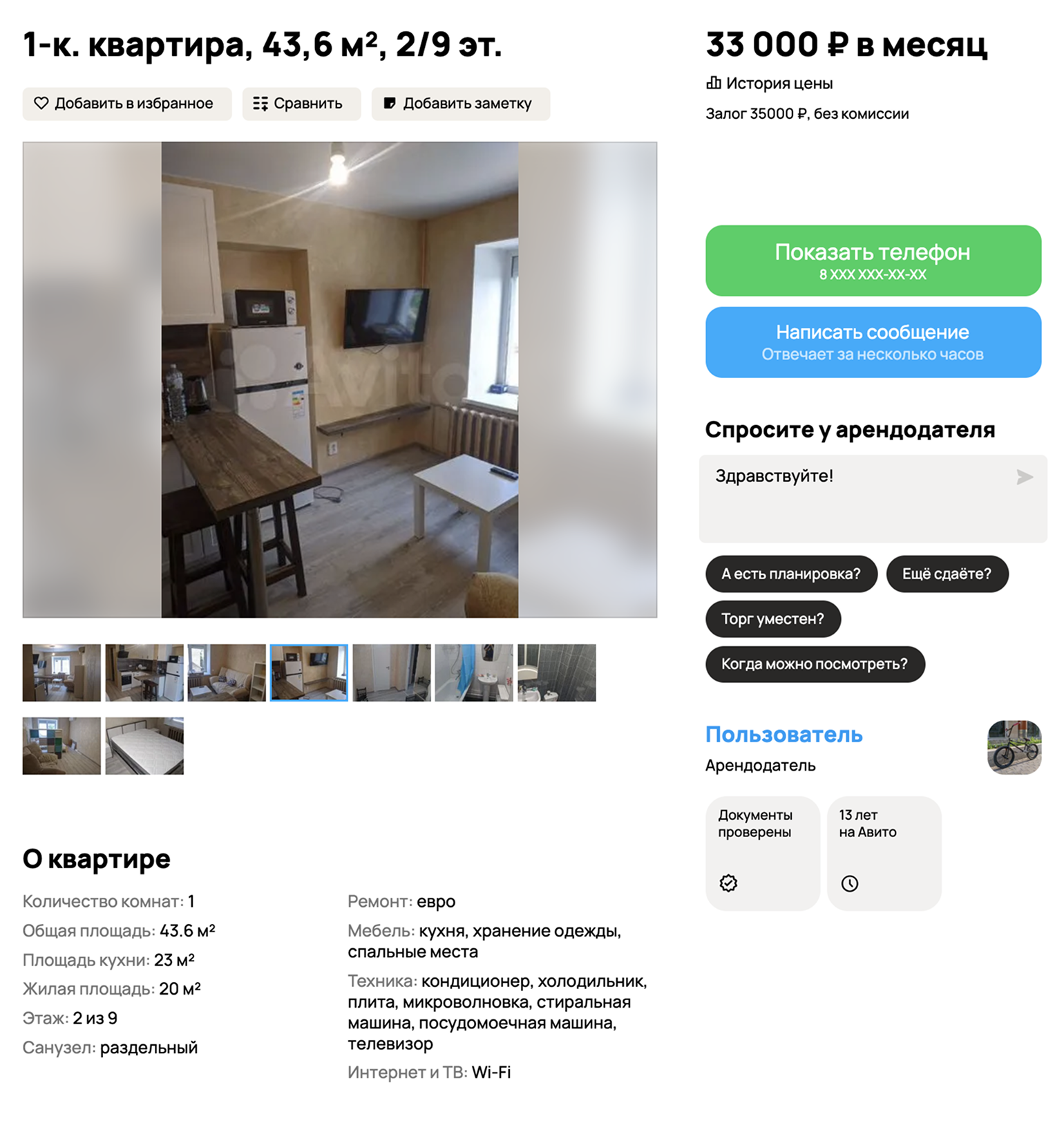1064x1130 pixels.
Task: Click the clock icon under 13 лет на Авито
Action: pos(851,883)
